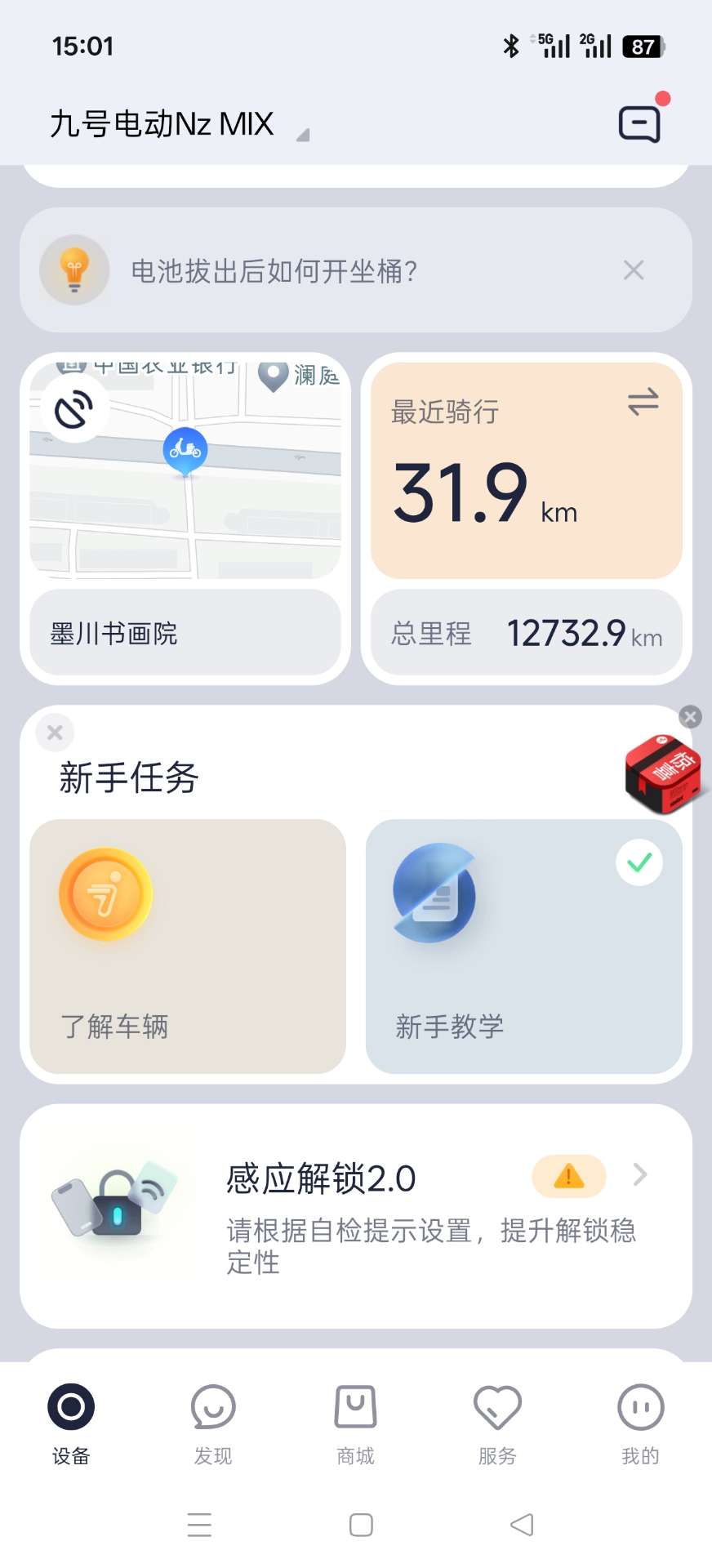Close the 新手任务 card
The width and height of the screenshot is (712, 1568).
55,733
